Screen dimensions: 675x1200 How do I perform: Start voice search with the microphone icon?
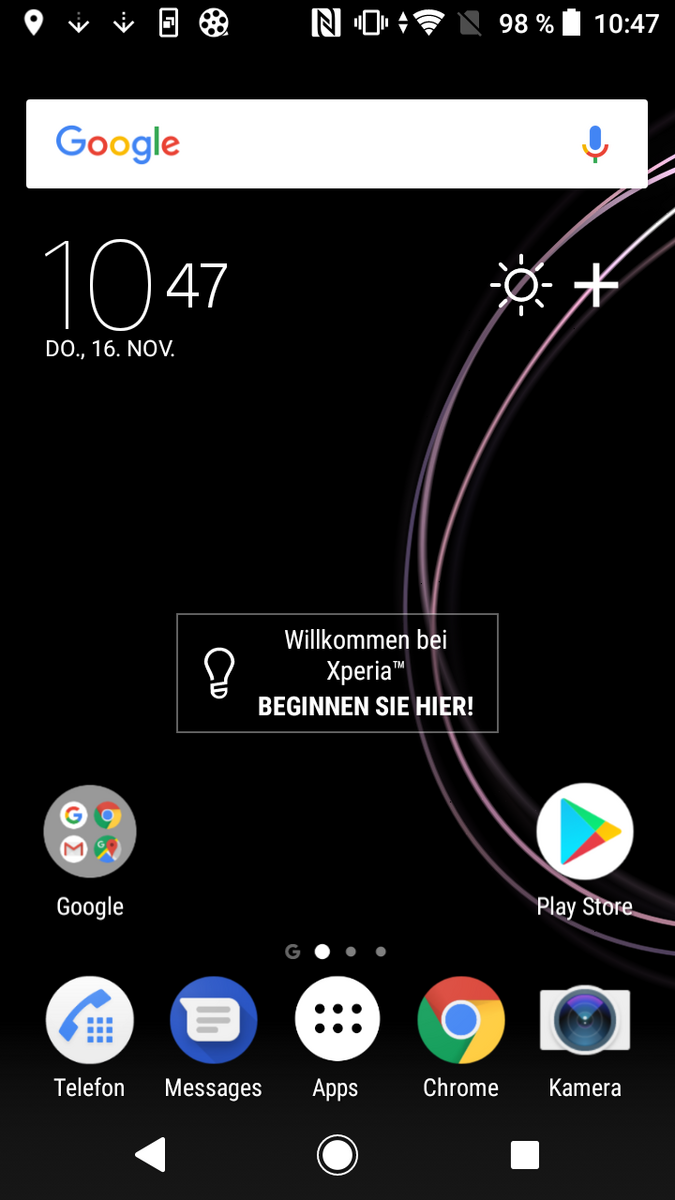coord(595,144)
